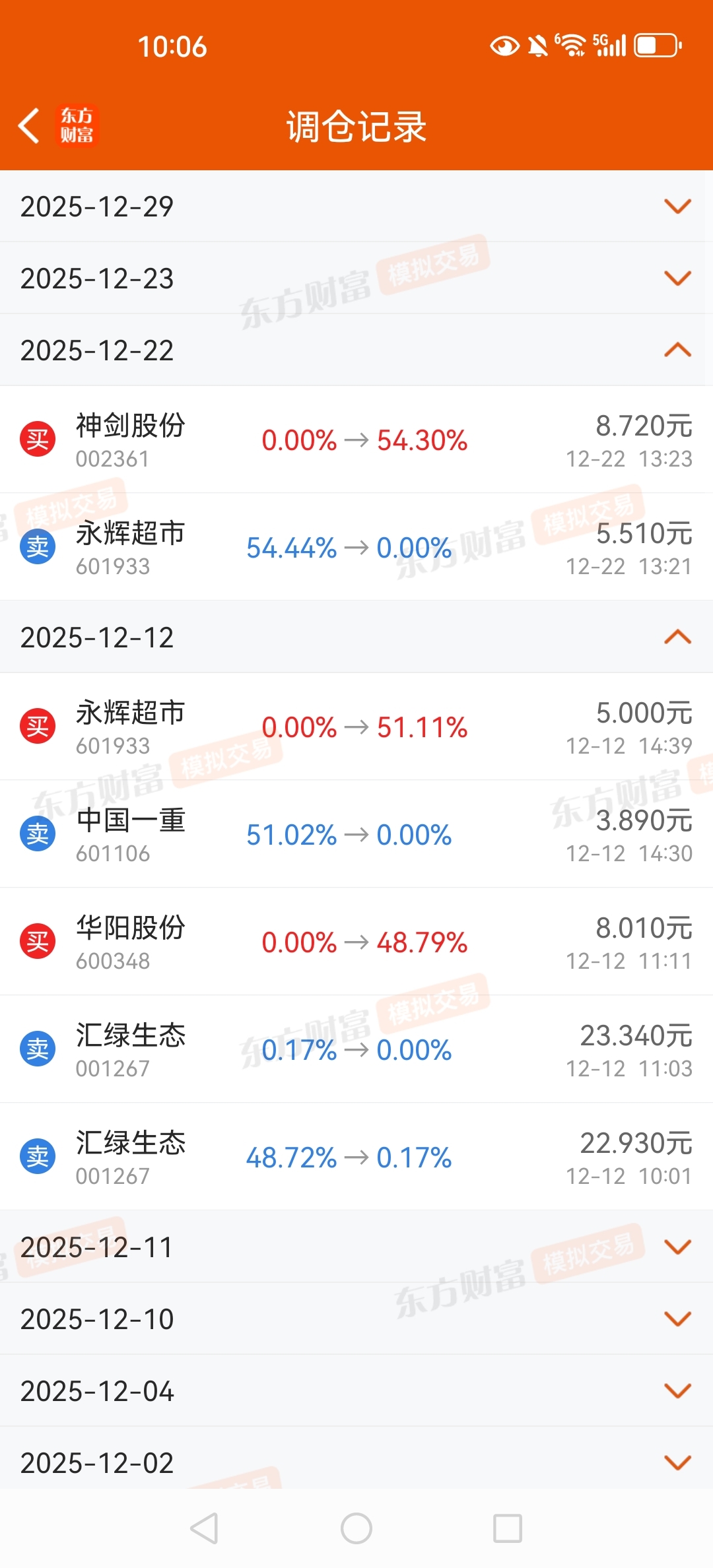Open 永辉超市 sell record at 5.510元
The image size is (713, 1568).
coord(356,547)
